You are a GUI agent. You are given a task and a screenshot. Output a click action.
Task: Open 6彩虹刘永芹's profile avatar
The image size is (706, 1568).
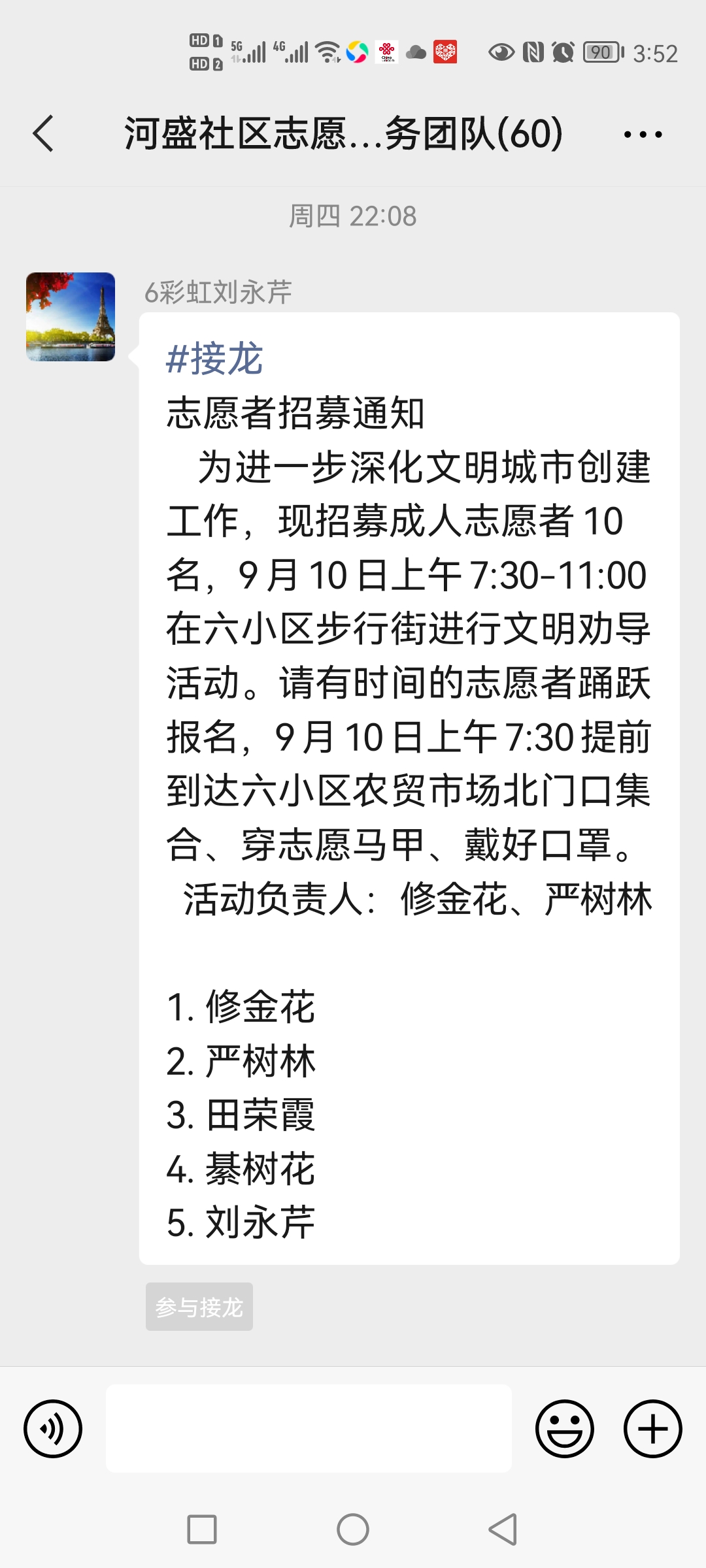[71, 317]
